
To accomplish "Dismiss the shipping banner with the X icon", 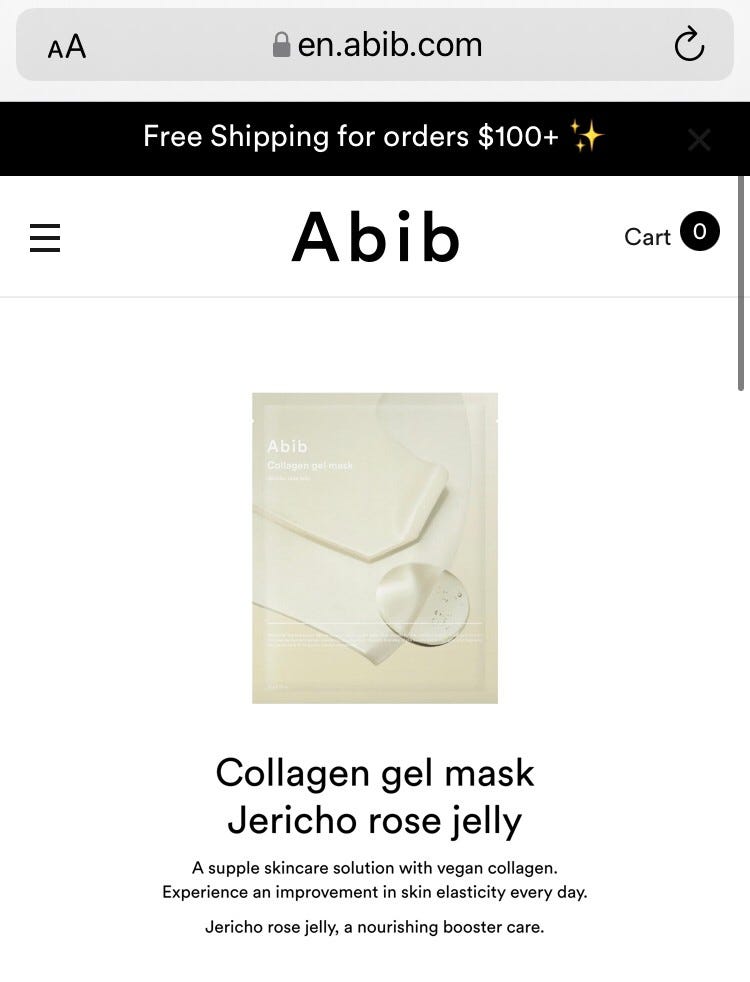I will 698,139.
